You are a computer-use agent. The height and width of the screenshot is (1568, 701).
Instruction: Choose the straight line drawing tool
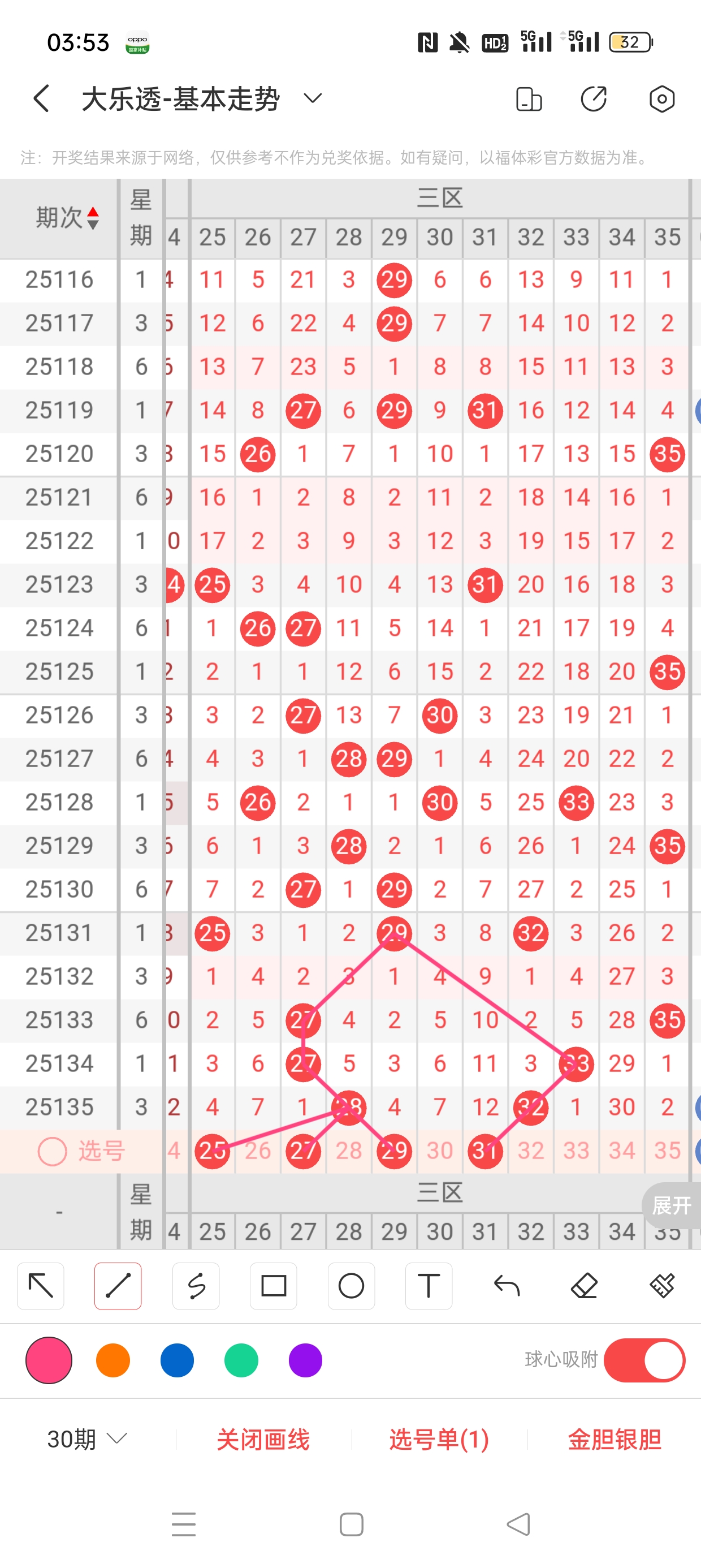point(118,1286)
